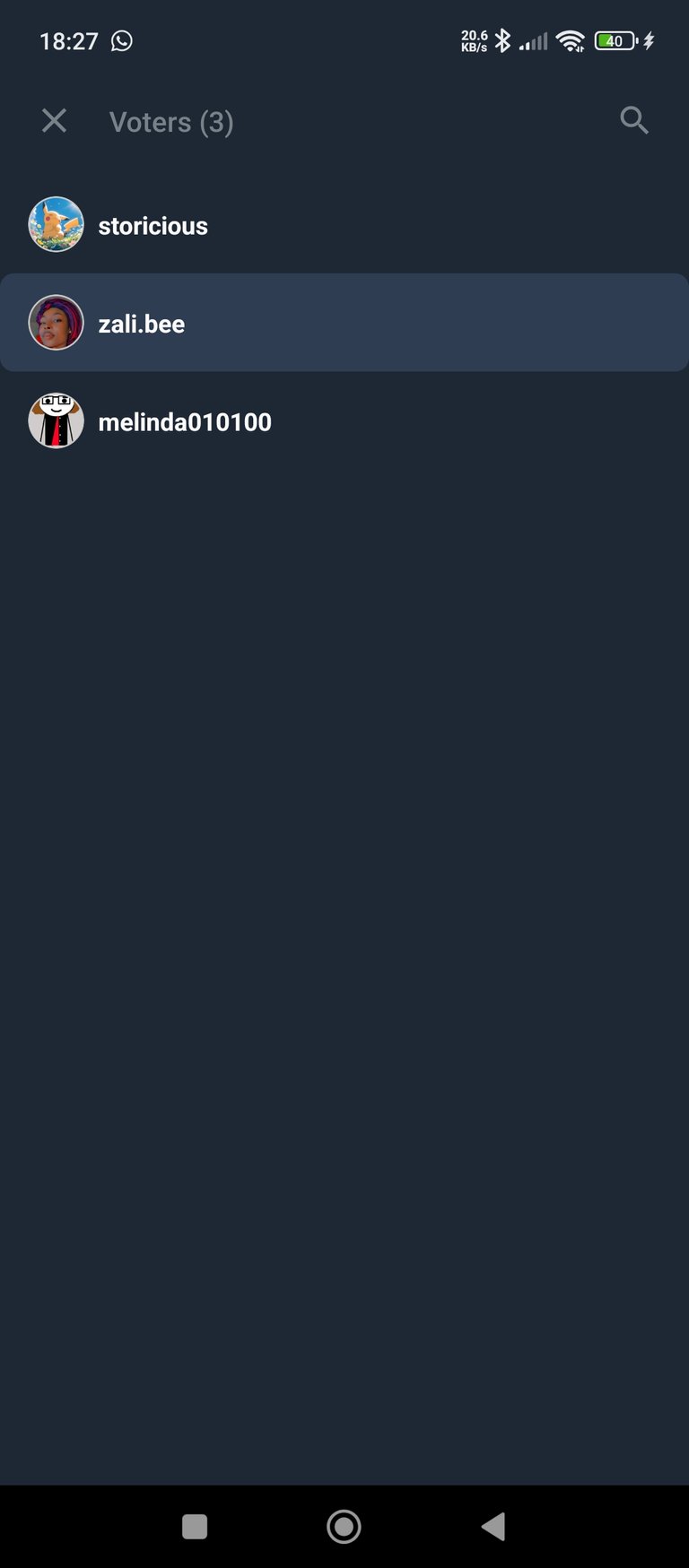
Task: Open the voters search icon
Action: click(634, 120)
